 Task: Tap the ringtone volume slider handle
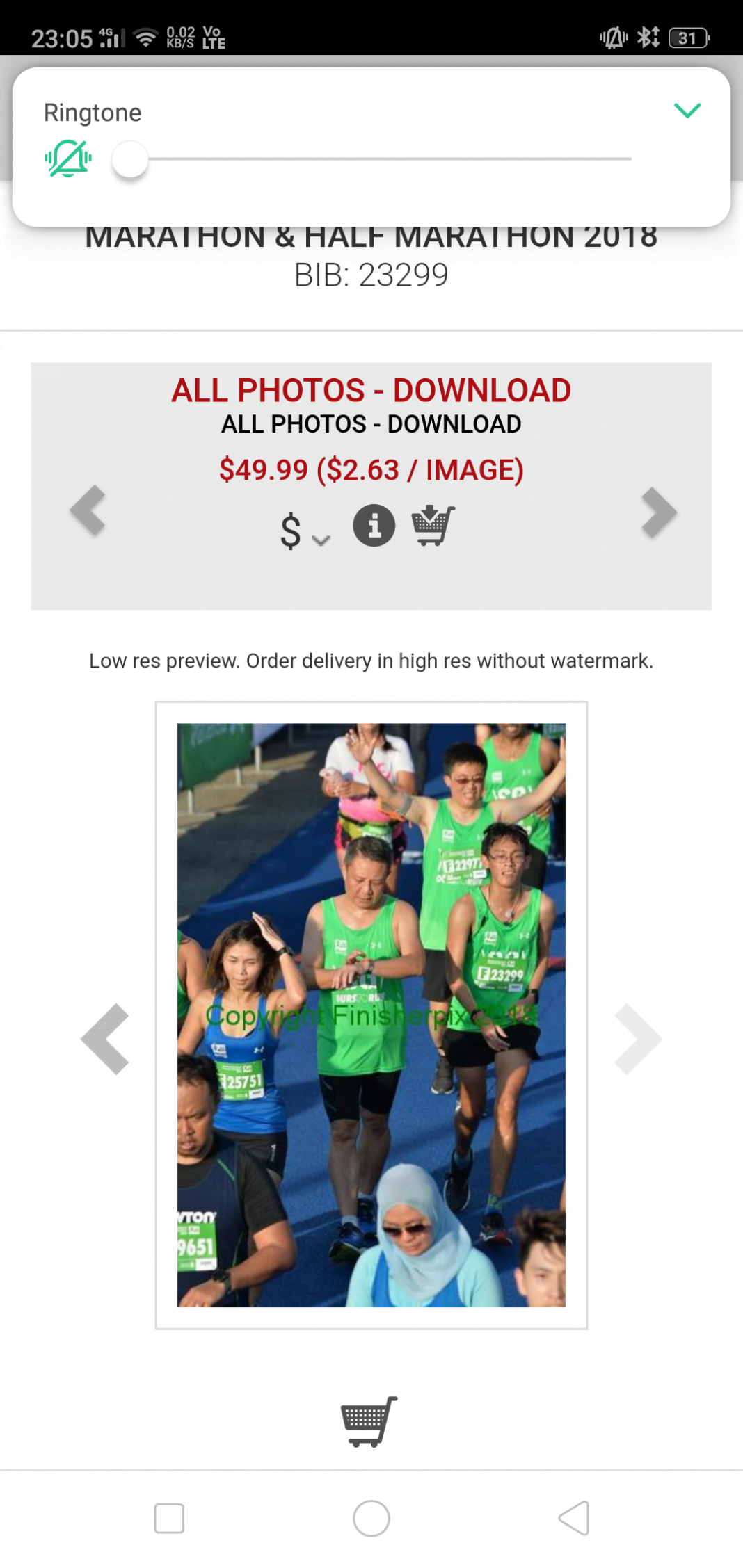(x=130, y=159)
